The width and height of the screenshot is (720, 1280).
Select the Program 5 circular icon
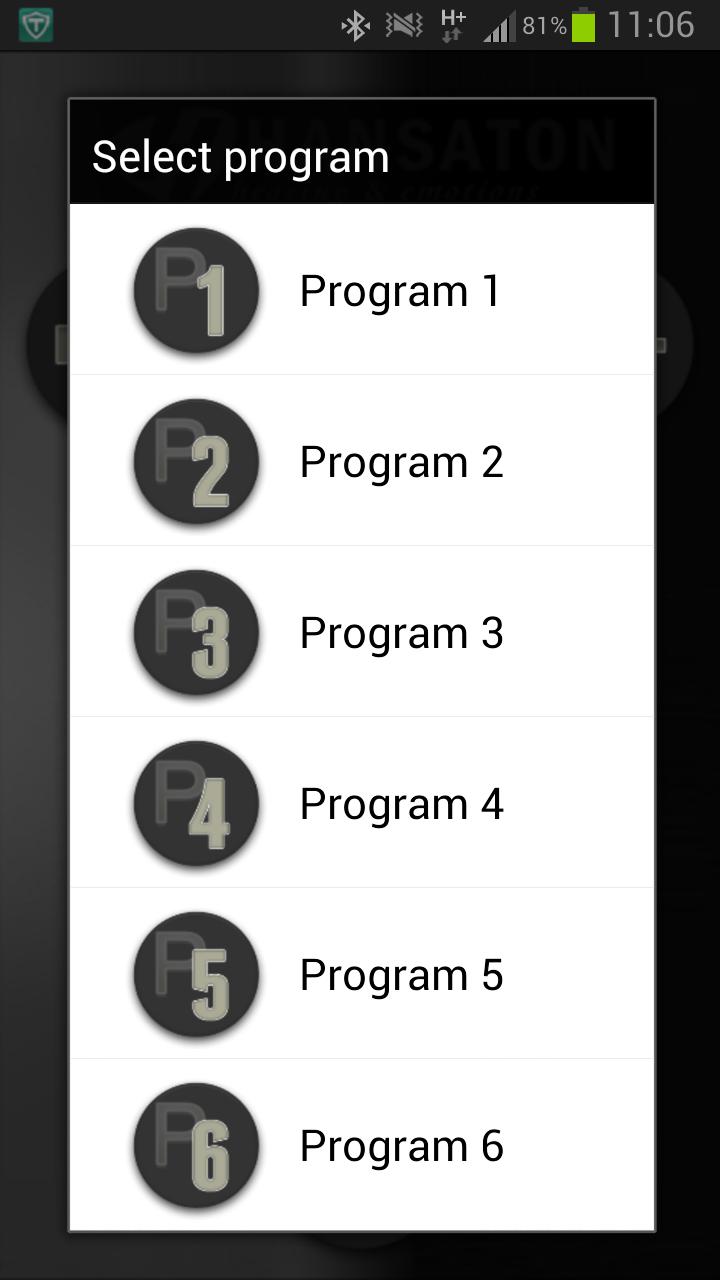196,974
